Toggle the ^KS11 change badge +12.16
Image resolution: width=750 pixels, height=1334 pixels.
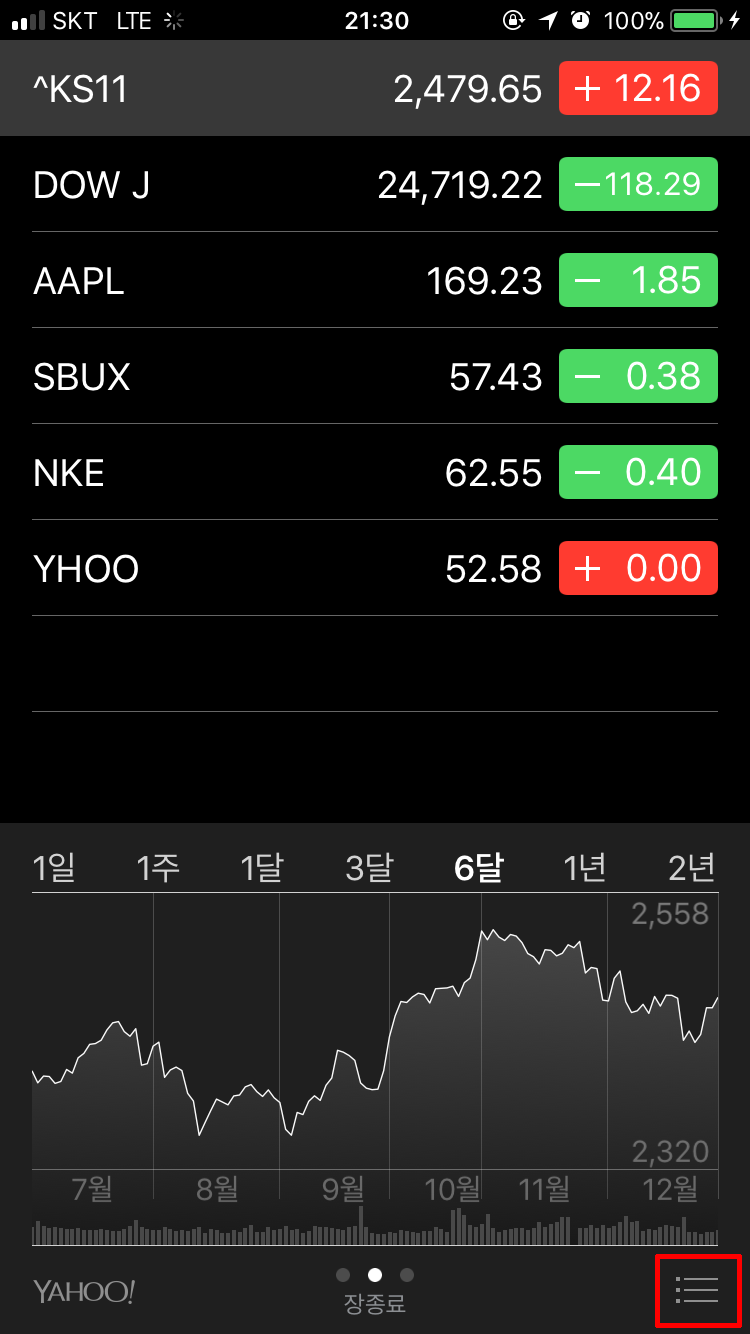pos(638,89)
